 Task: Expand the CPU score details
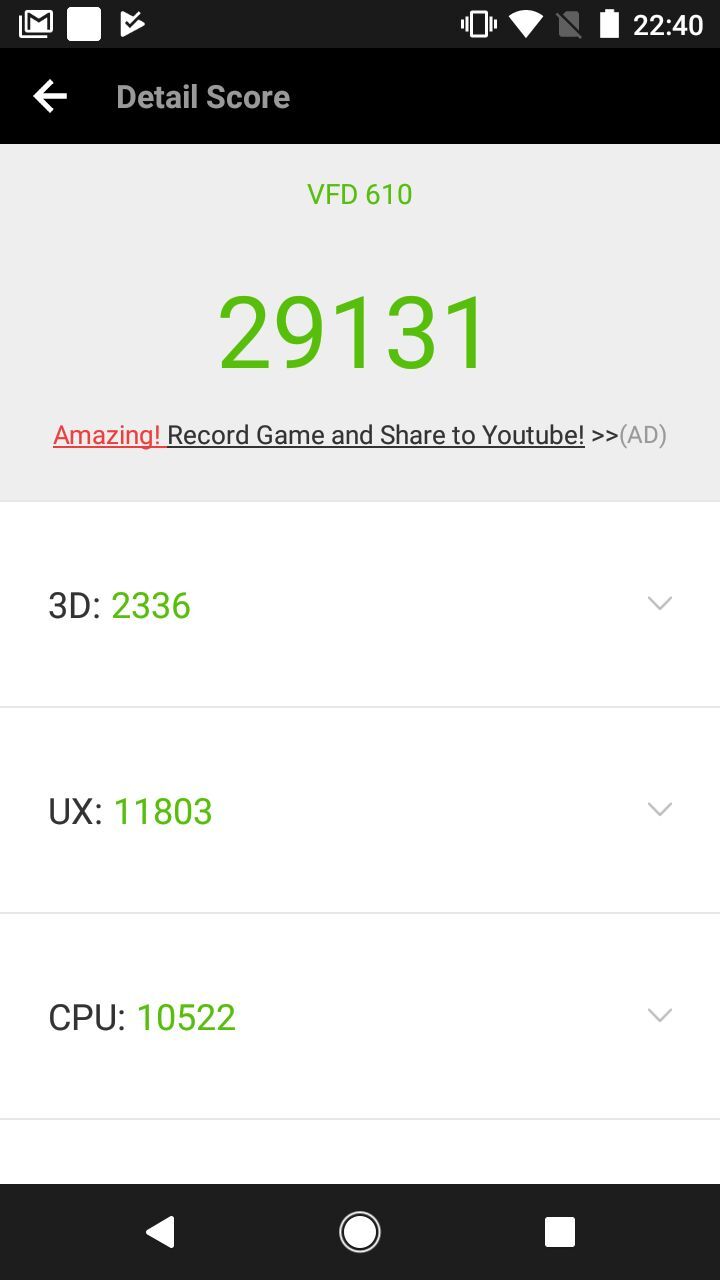[x=659, y=1015]
